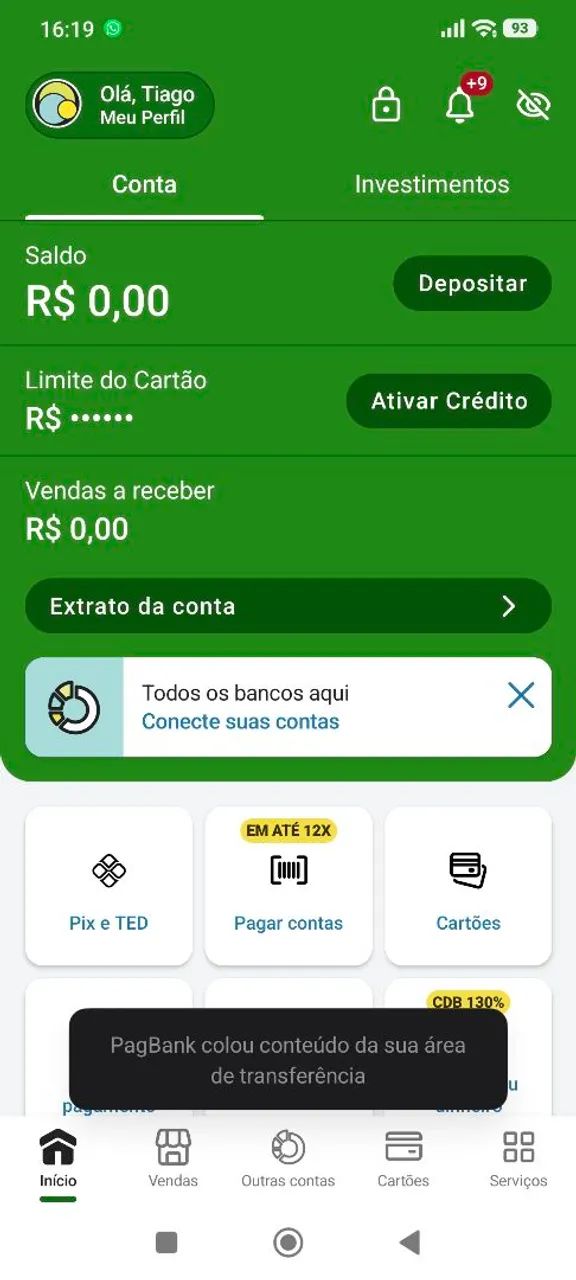
Task: Tap the Depositar button
Action: coord(473,283)
